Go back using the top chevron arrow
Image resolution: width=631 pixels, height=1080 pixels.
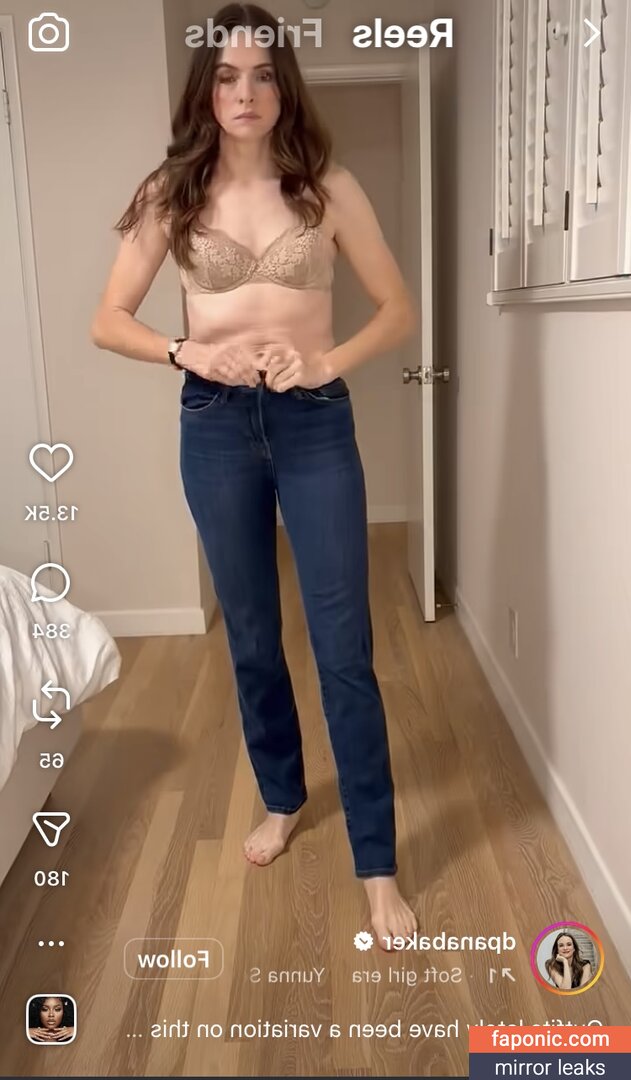591,33
